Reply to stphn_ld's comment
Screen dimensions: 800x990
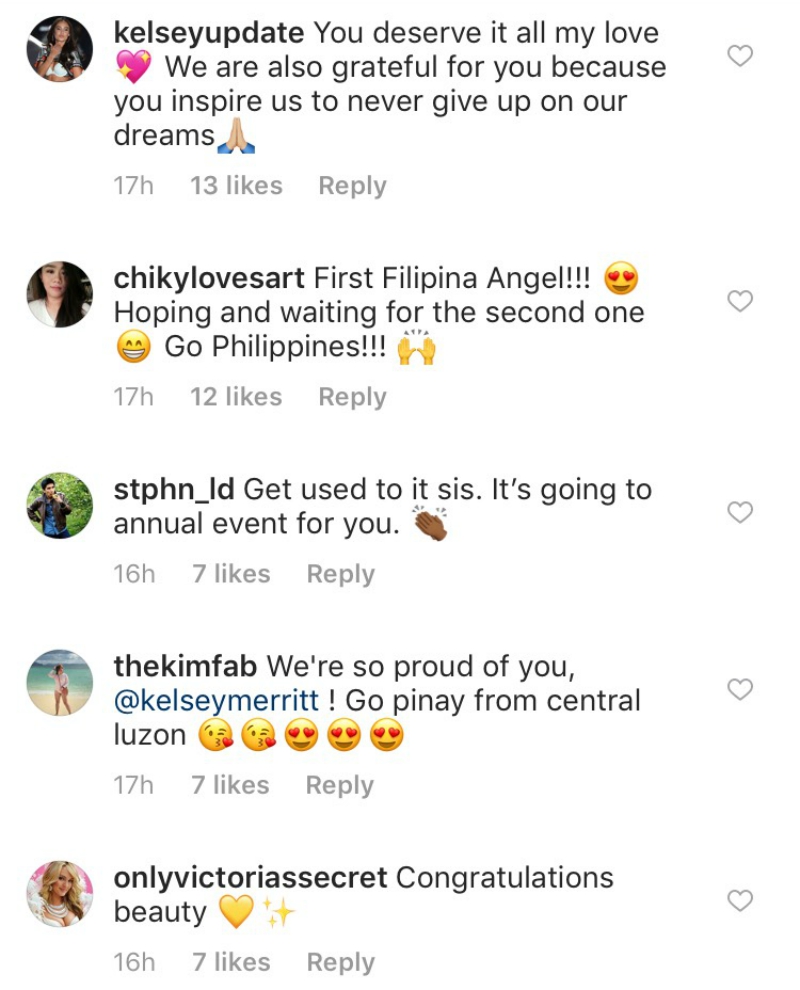tap(340, 574)
